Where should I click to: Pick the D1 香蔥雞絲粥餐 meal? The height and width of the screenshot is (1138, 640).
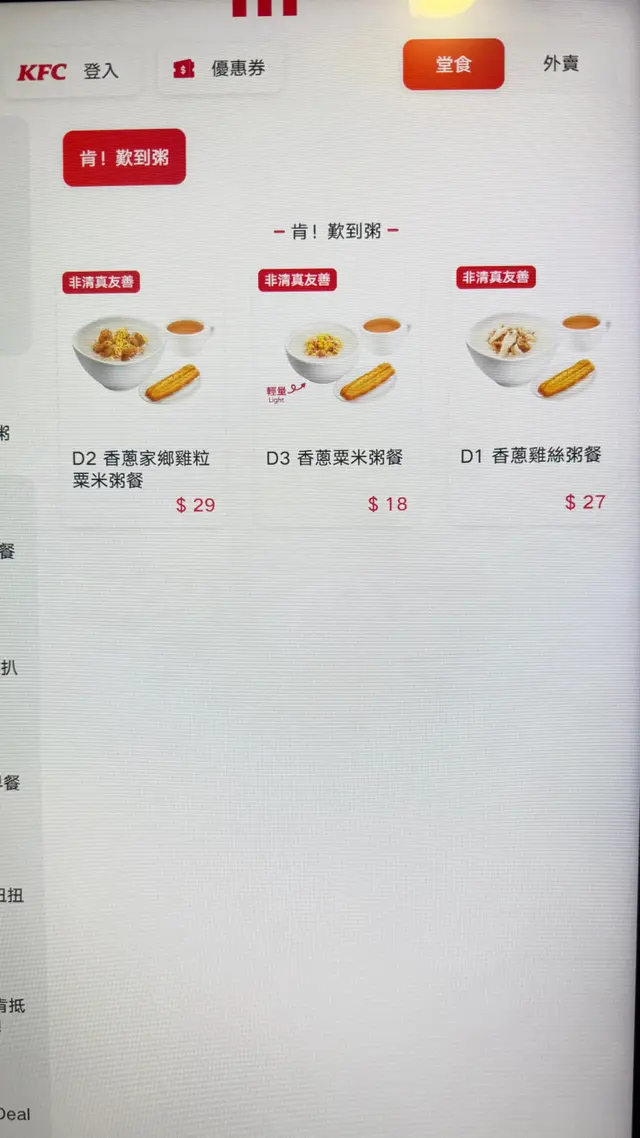point(532,400)
